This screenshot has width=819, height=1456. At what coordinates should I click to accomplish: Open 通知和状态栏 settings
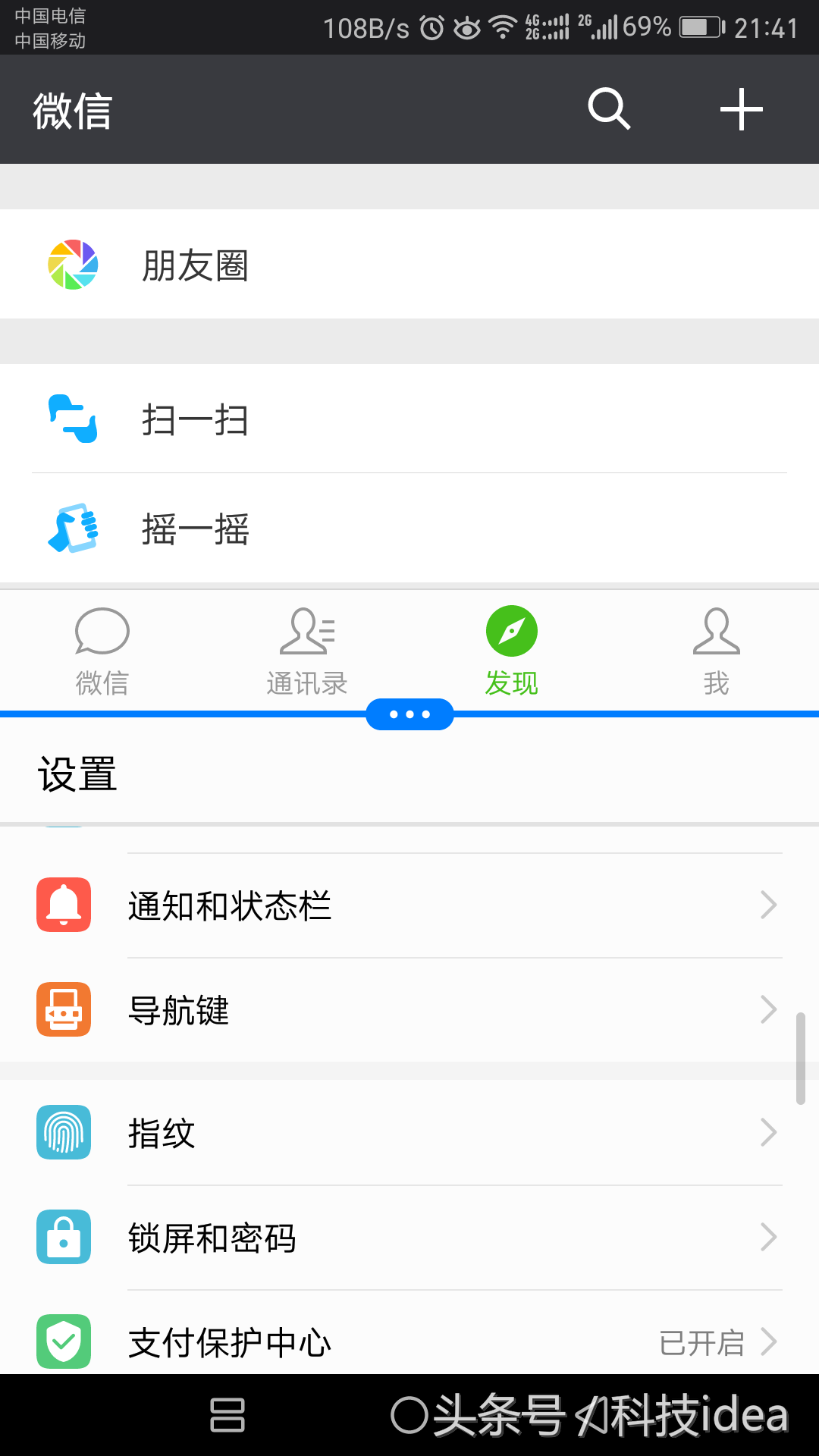[409, 905]
